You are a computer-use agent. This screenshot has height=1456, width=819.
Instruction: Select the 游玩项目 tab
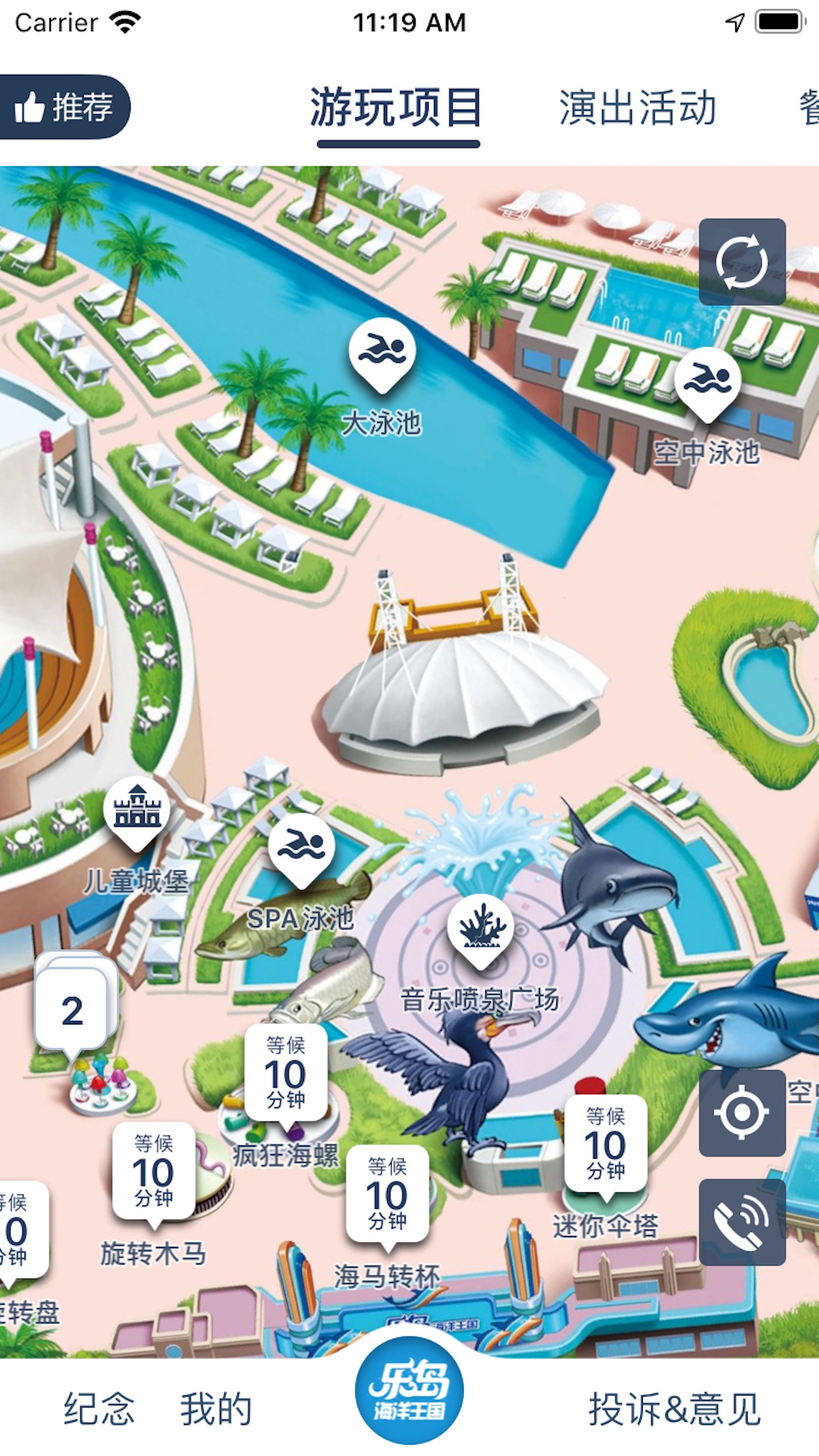(397, 108)
